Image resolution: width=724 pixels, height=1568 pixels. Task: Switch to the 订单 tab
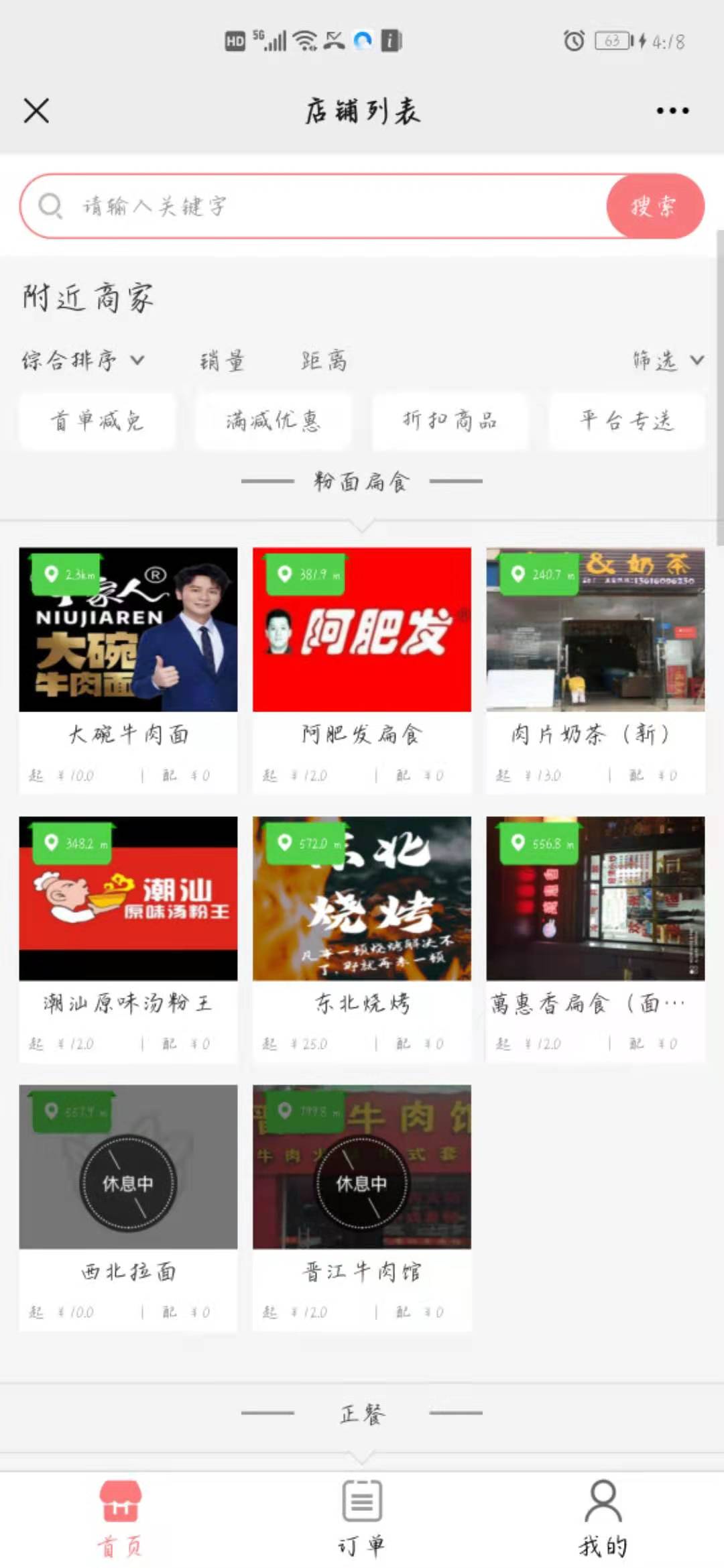click(x=362, y=1517)
